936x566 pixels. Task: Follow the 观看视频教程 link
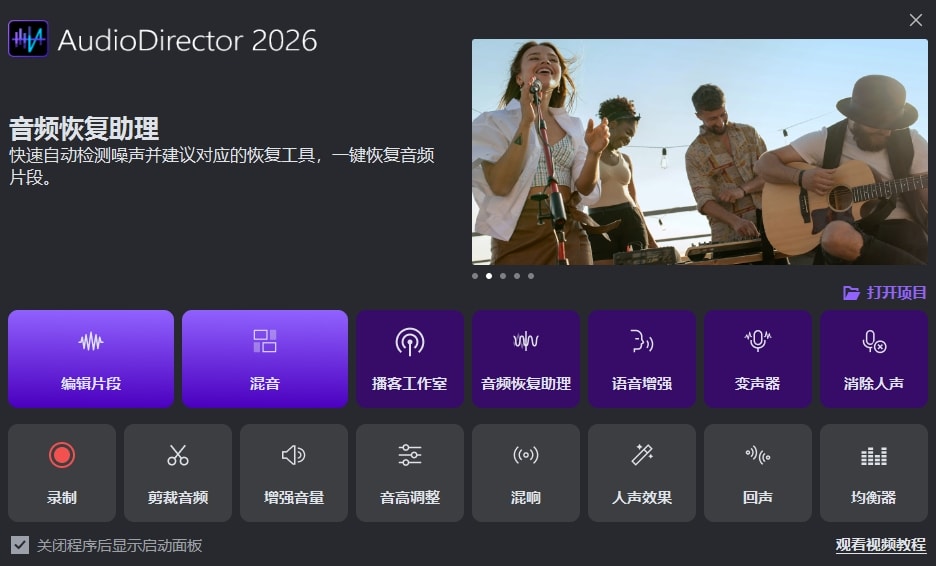[881, 545]
